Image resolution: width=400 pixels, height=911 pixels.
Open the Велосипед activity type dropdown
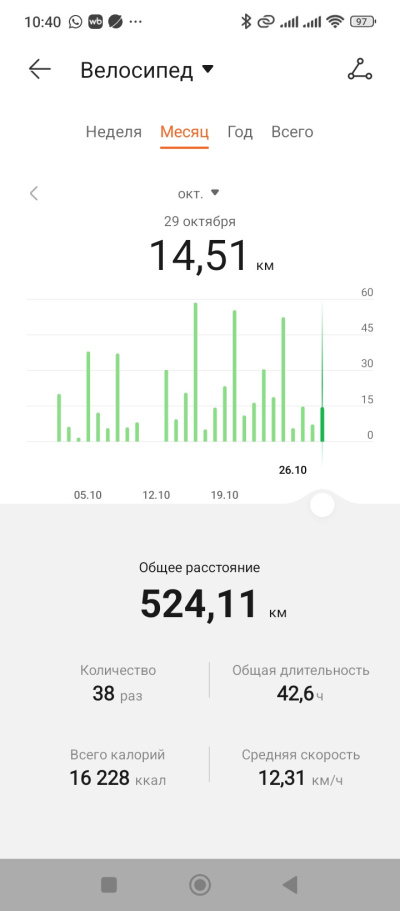(147, 70)
